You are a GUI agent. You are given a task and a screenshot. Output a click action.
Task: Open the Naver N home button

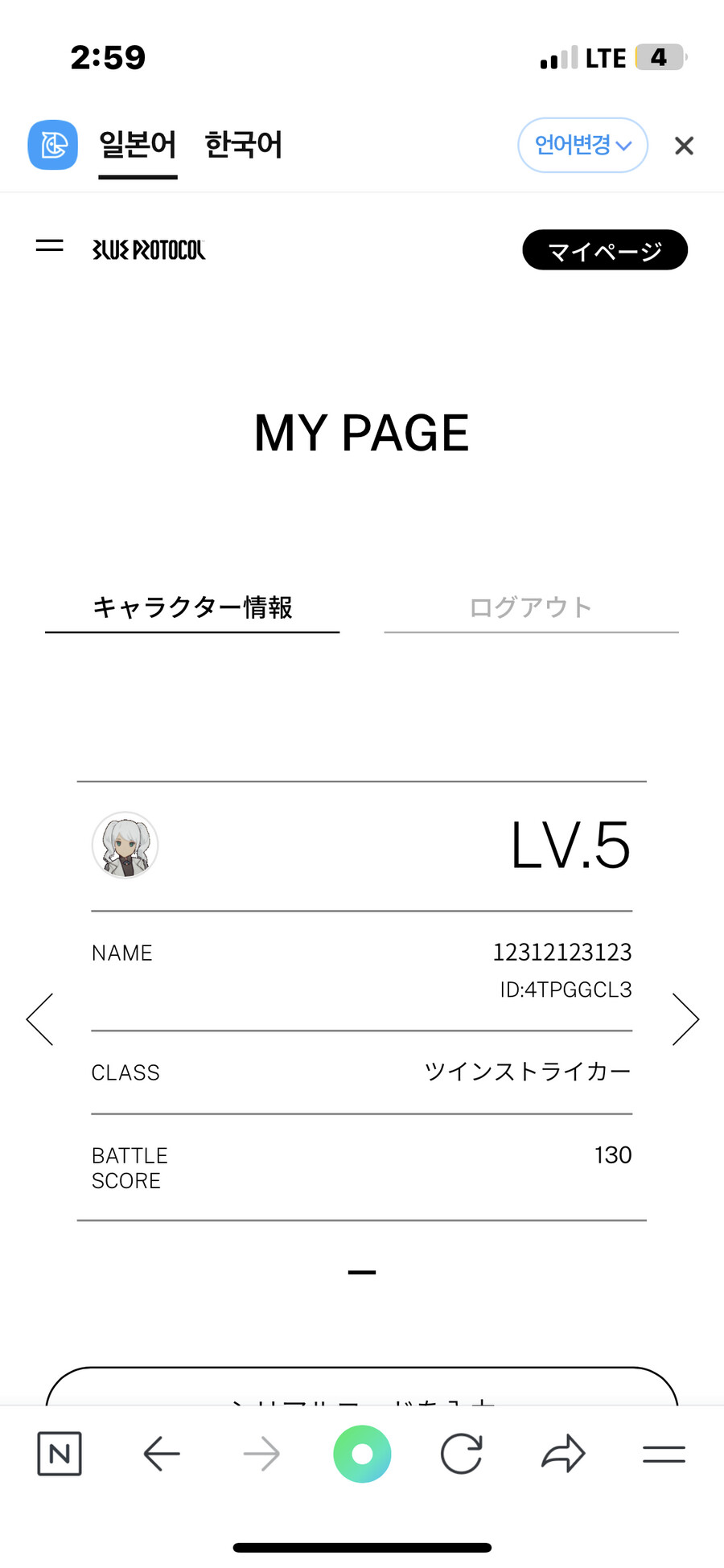click(x=60, y=1454)
